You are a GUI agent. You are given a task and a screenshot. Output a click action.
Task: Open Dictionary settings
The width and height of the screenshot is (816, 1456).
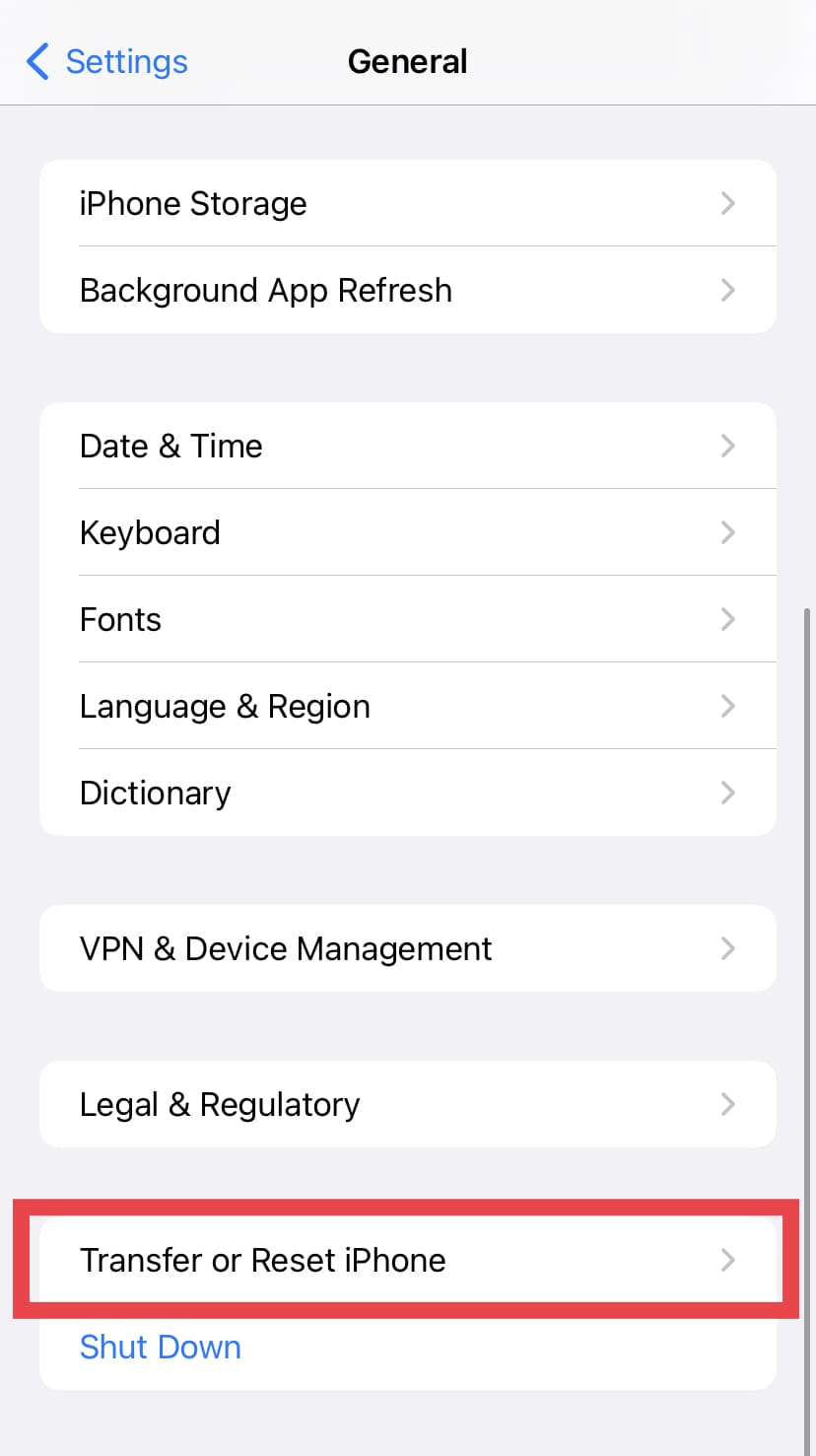(x=408, y=793)
